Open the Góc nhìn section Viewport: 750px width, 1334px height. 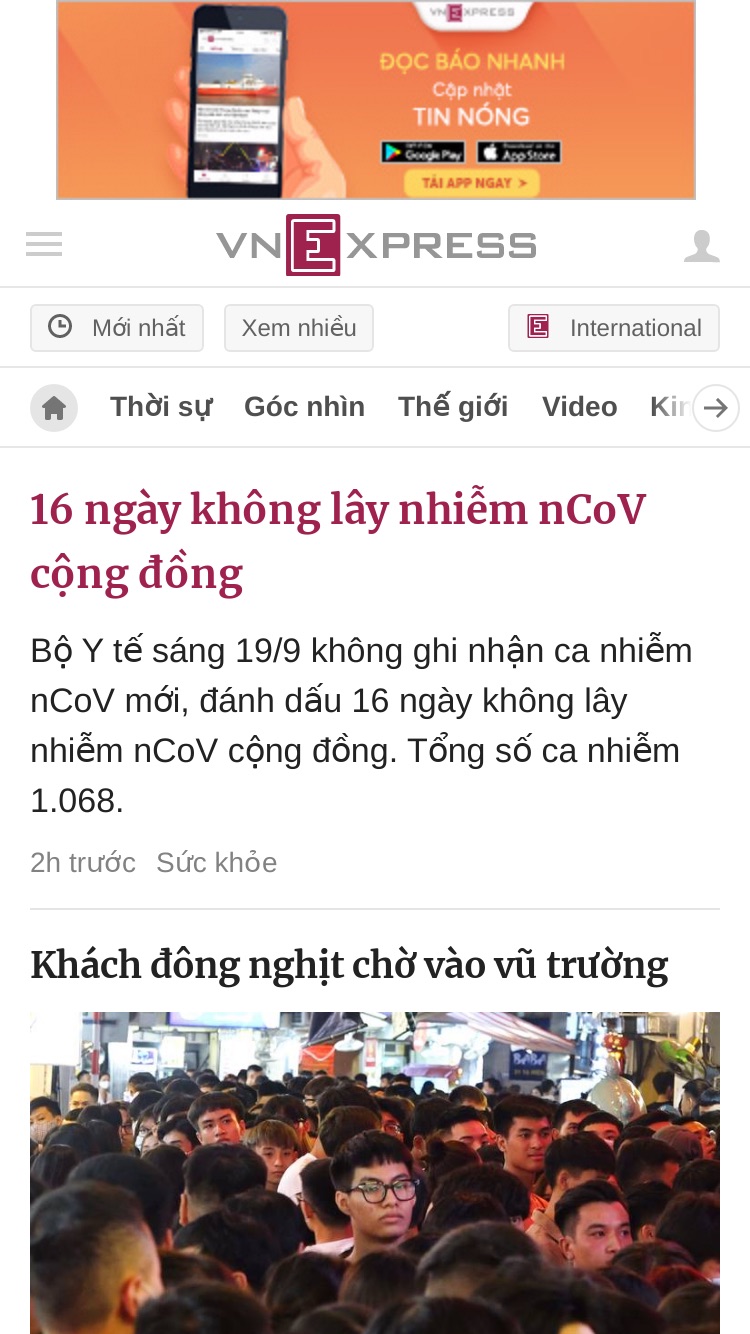coord(304,407)
